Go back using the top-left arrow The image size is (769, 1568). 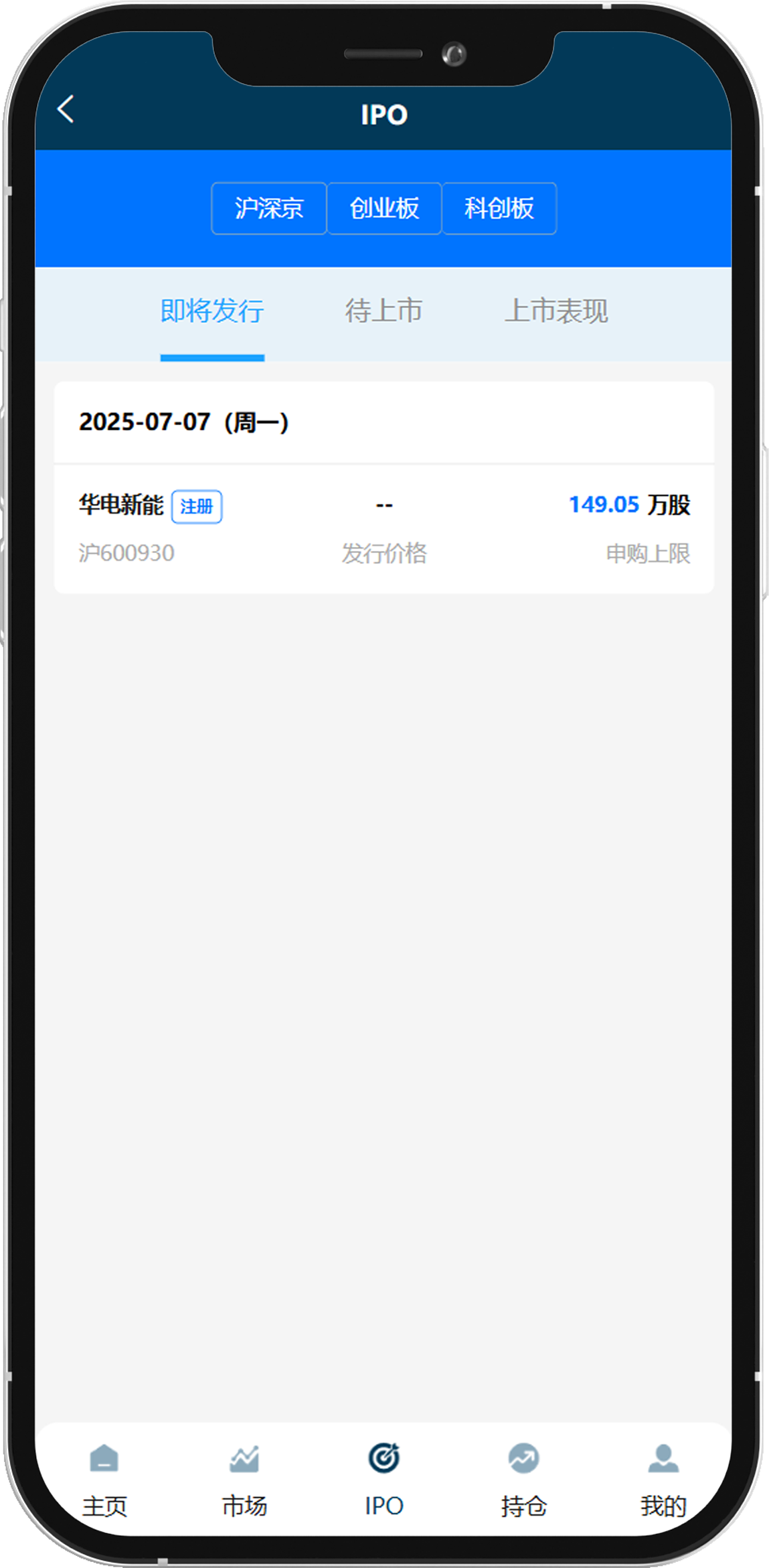pyautogui.click(x=66, y=109)
